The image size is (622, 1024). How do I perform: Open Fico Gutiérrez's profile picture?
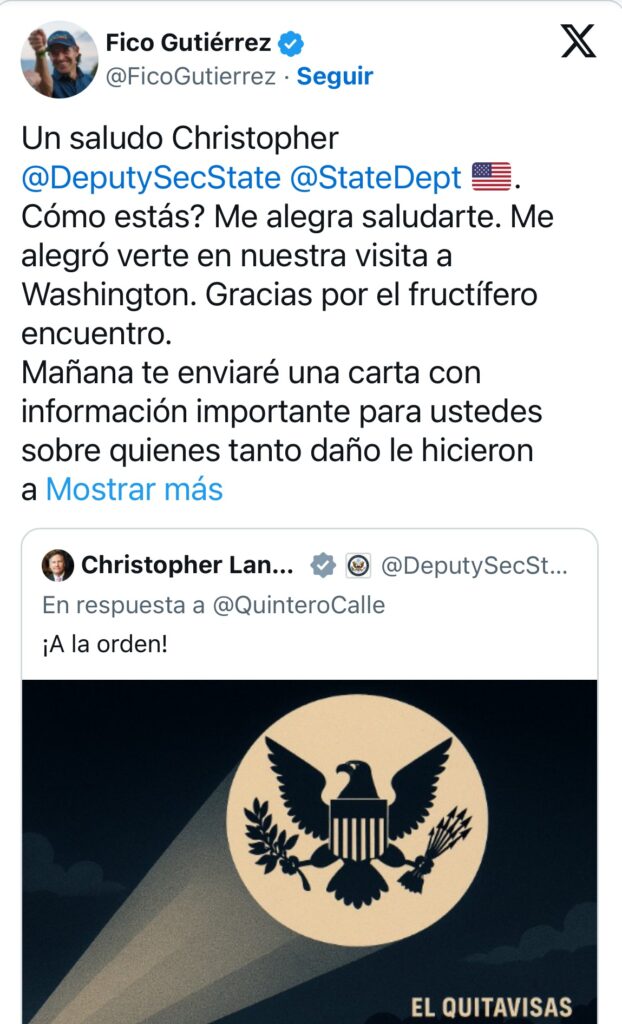pos(59,60)
